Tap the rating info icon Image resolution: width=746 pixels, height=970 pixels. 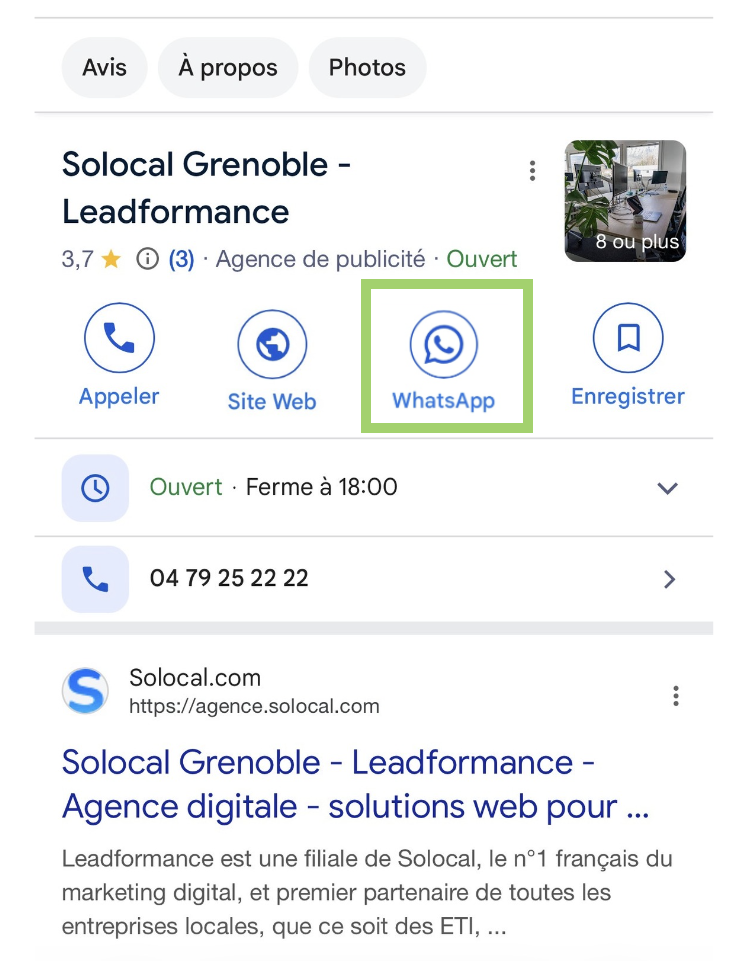pyautogui.click(x=147, y=260)
